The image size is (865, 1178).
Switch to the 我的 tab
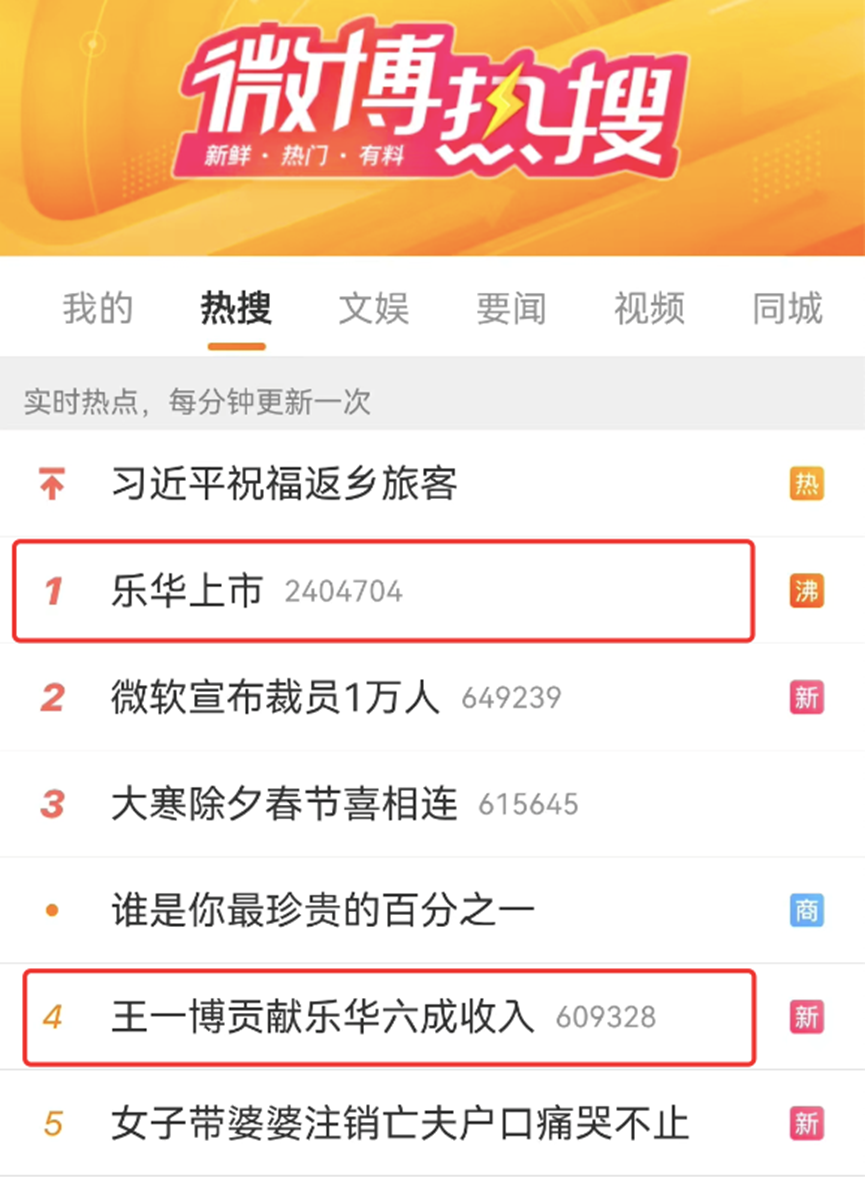coord(97,308)
